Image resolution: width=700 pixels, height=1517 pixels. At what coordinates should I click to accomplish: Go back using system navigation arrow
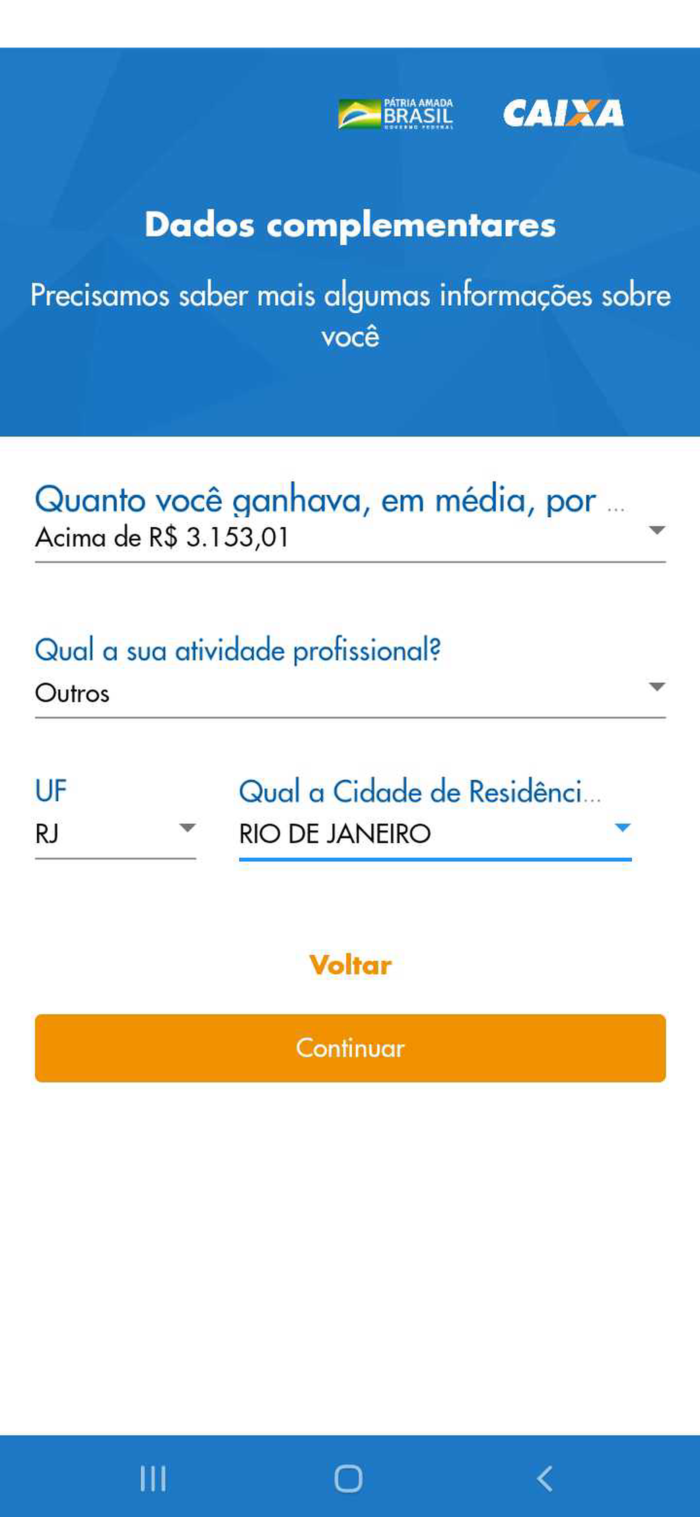[x=545, y=1478]
